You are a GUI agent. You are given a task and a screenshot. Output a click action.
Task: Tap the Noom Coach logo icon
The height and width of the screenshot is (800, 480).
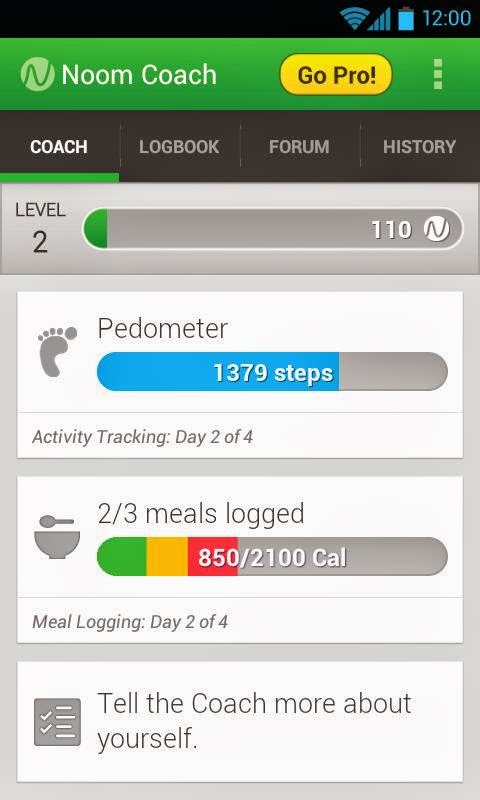pos(37,74)
